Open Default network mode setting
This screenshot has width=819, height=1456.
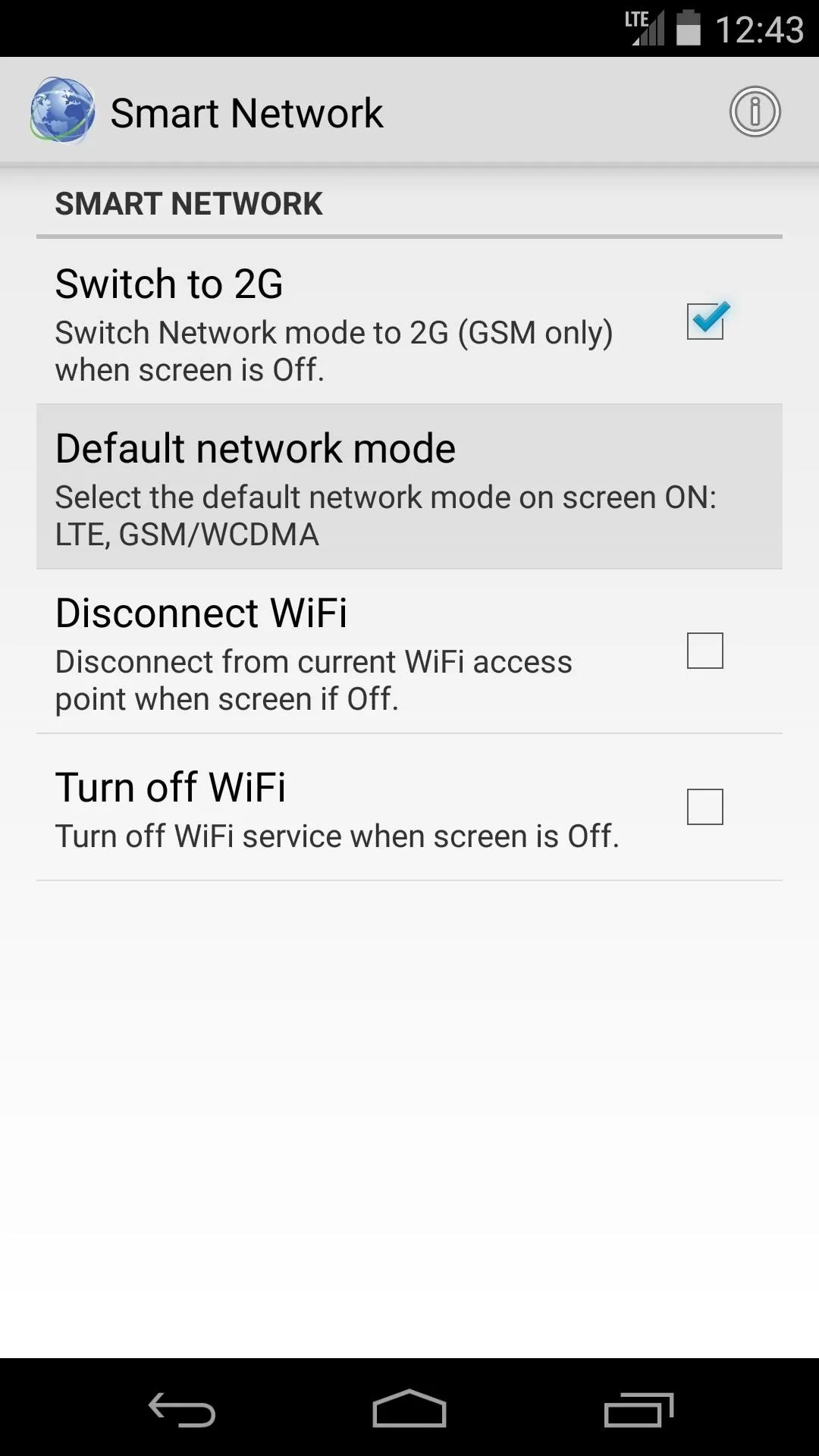pyautogui.click(x=409, y=487)
